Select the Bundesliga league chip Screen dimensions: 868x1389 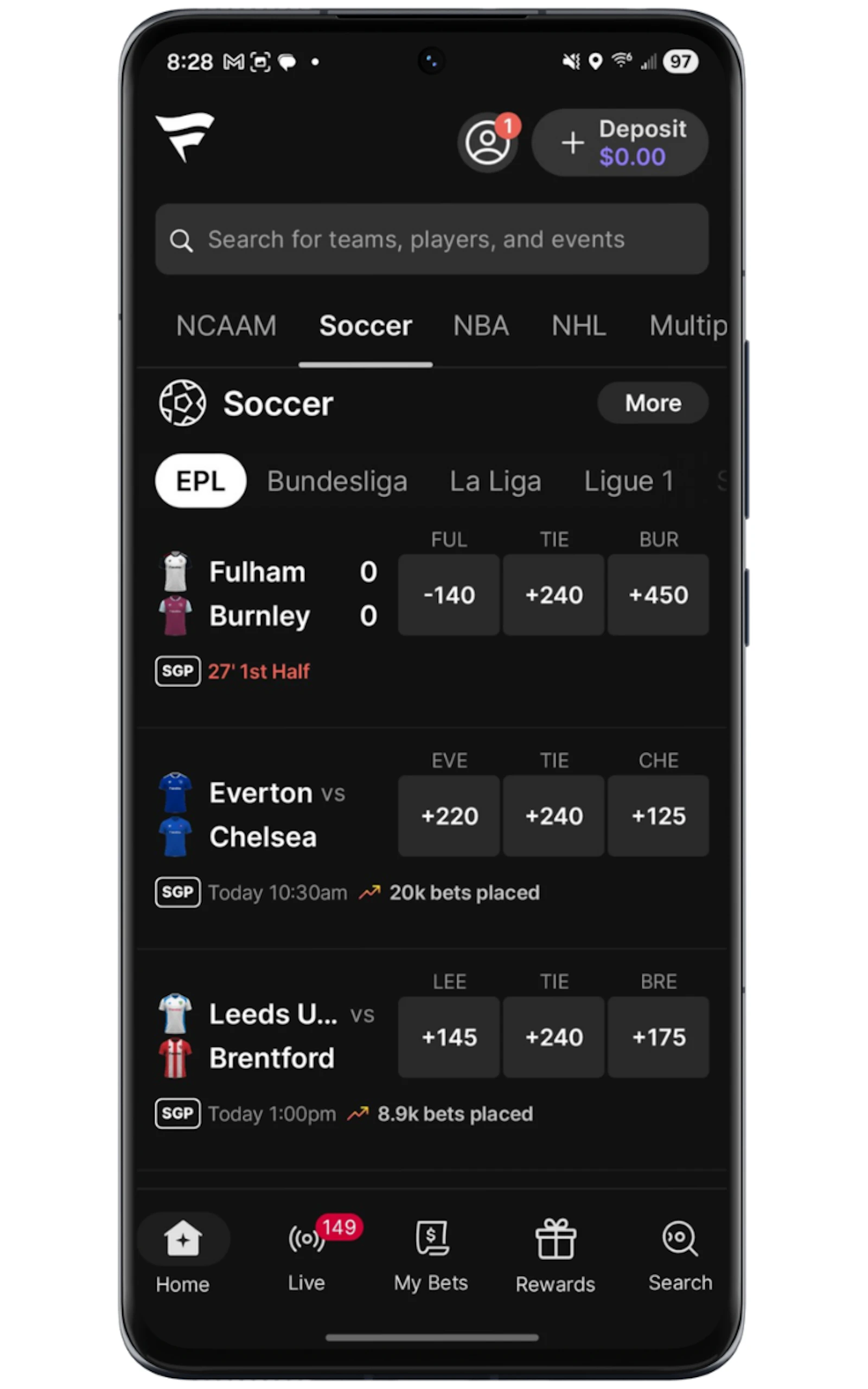(x=337, y=481)
